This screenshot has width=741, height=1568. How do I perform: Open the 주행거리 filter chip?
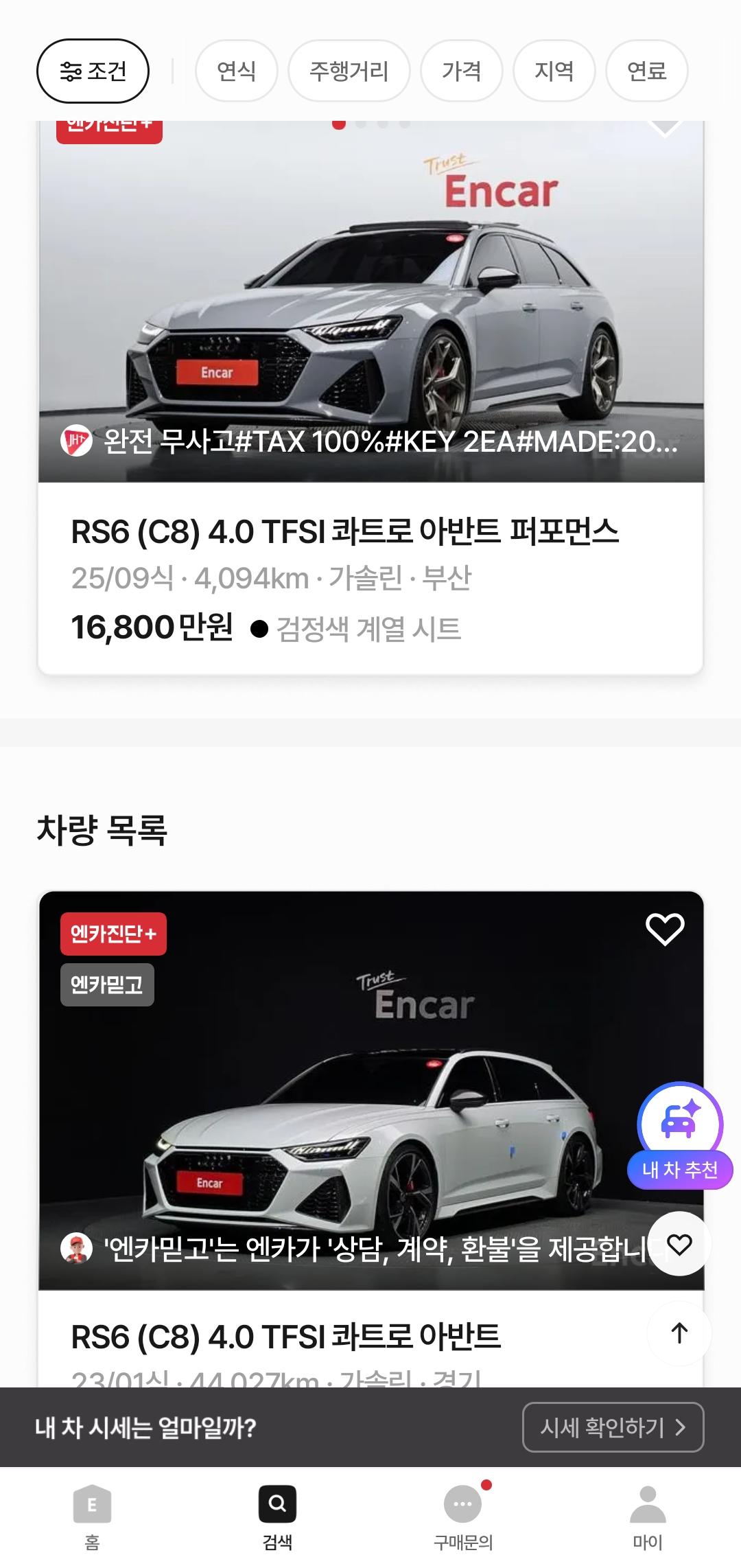point(349,71)
